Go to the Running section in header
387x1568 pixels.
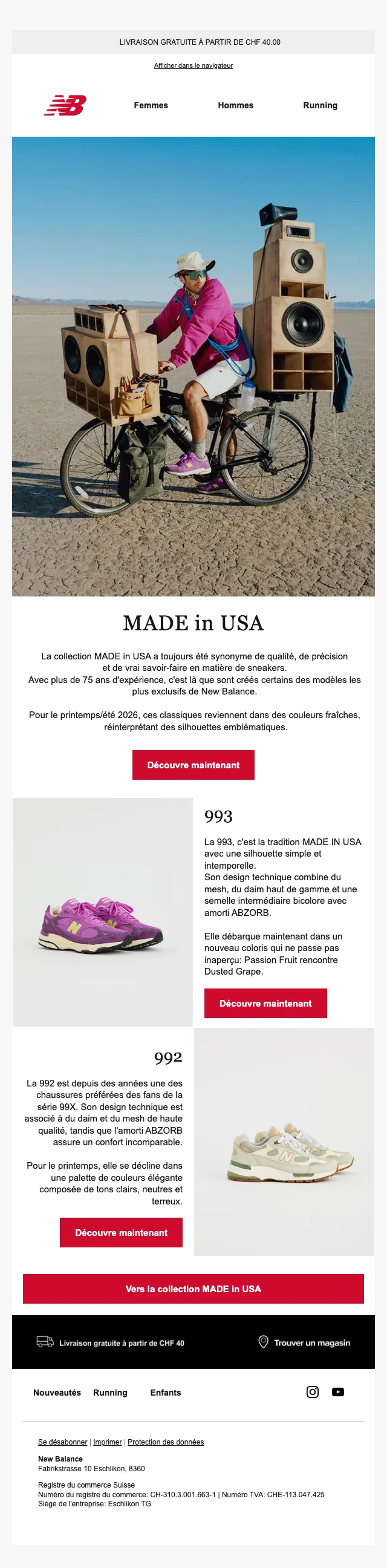pos(320,105)
